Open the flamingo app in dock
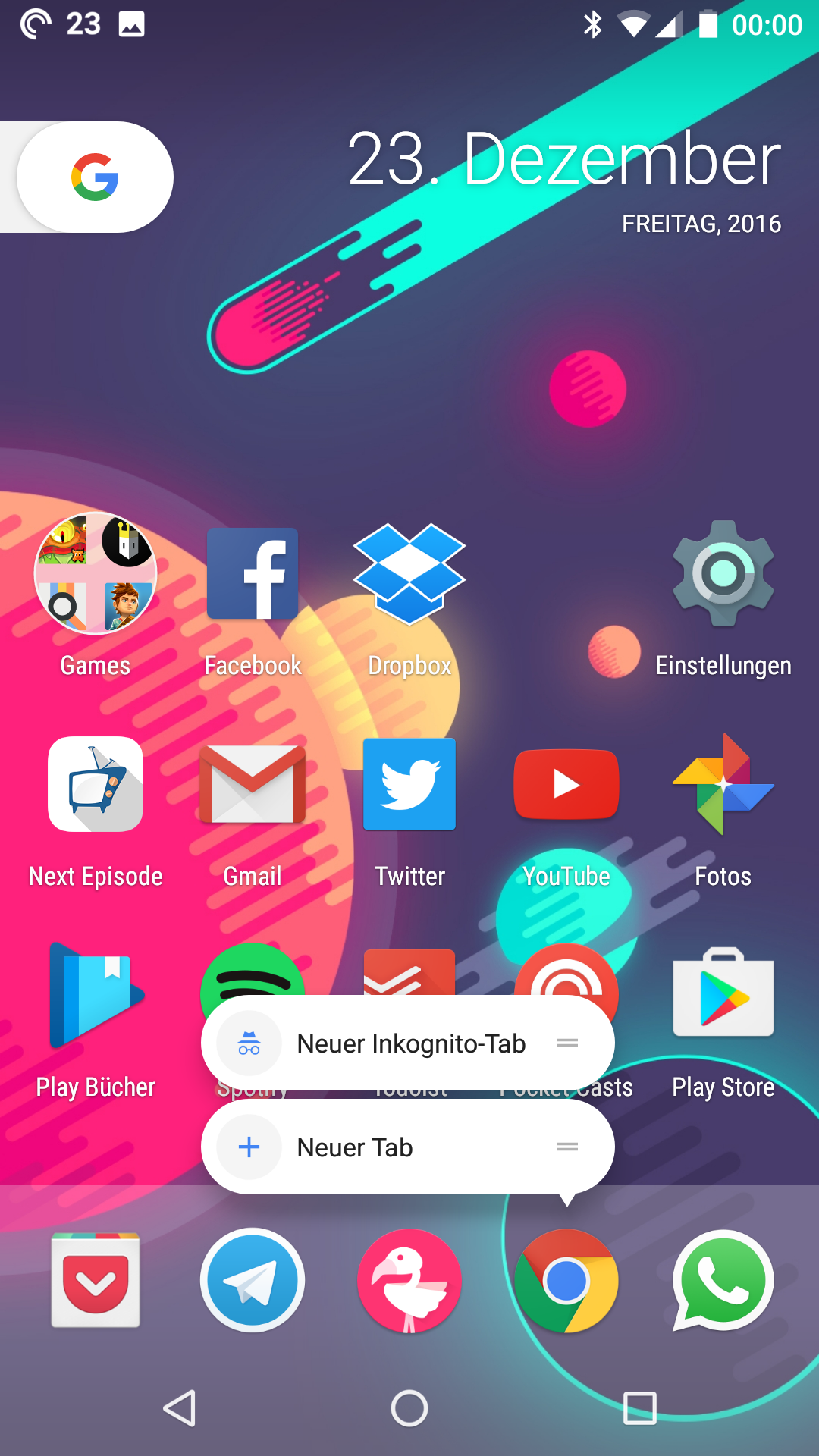 tap(409, 1281)
